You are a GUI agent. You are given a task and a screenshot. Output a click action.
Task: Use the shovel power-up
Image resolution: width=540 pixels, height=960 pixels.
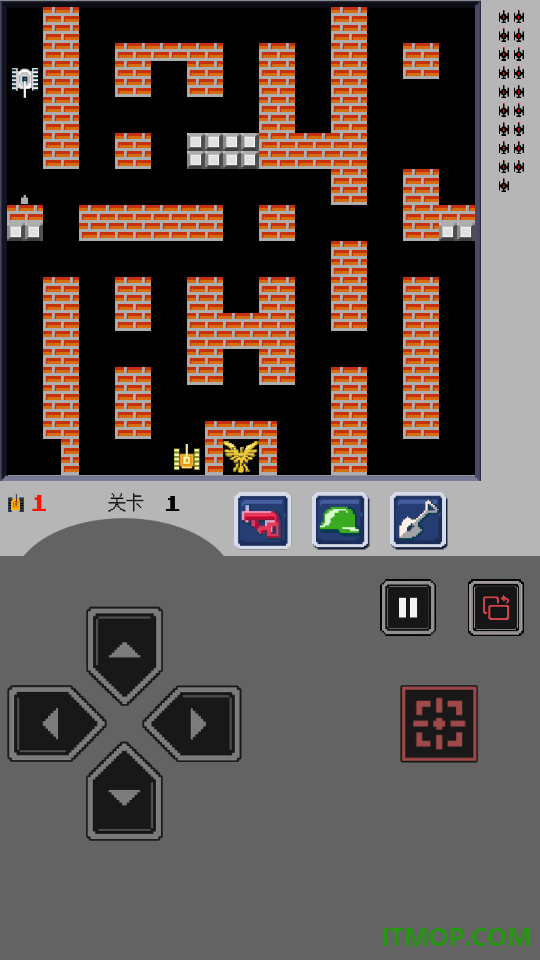pyautogui.click(x=419, y=520)
